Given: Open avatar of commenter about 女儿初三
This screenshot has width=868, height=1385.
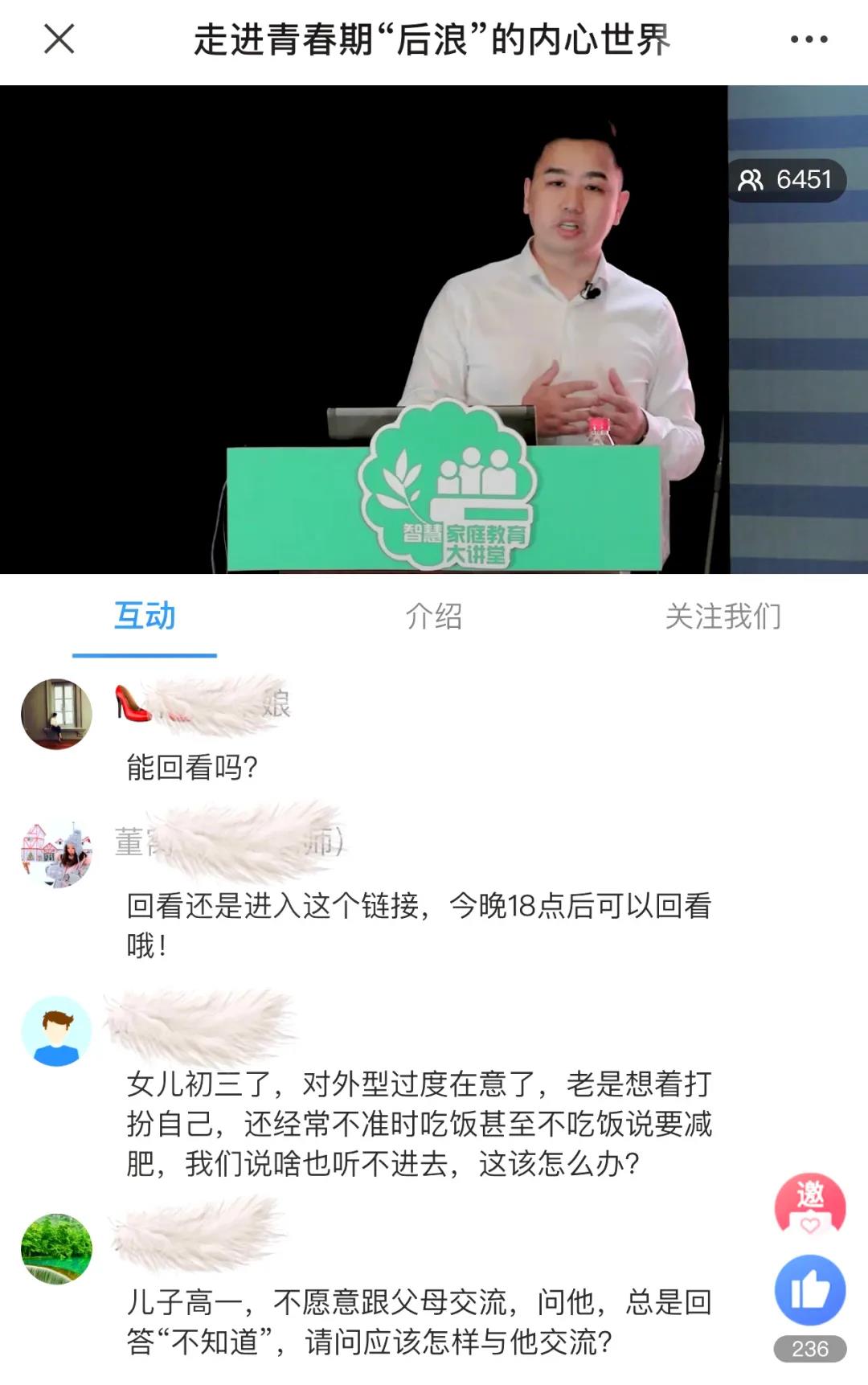Looking at the screenshot, I should coord(56,1031).
